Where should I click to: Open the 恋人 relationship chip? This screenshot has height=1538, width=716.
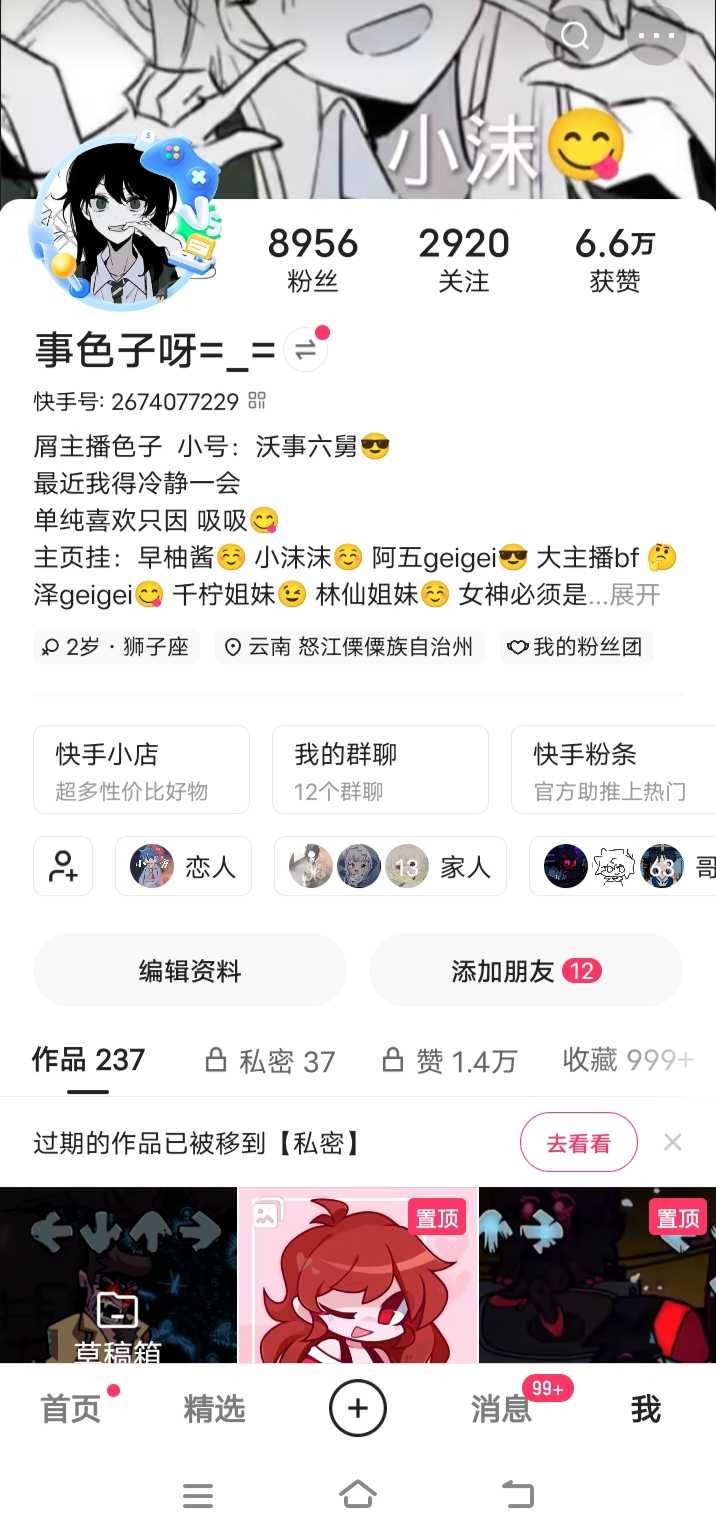[x=183, y=866]
